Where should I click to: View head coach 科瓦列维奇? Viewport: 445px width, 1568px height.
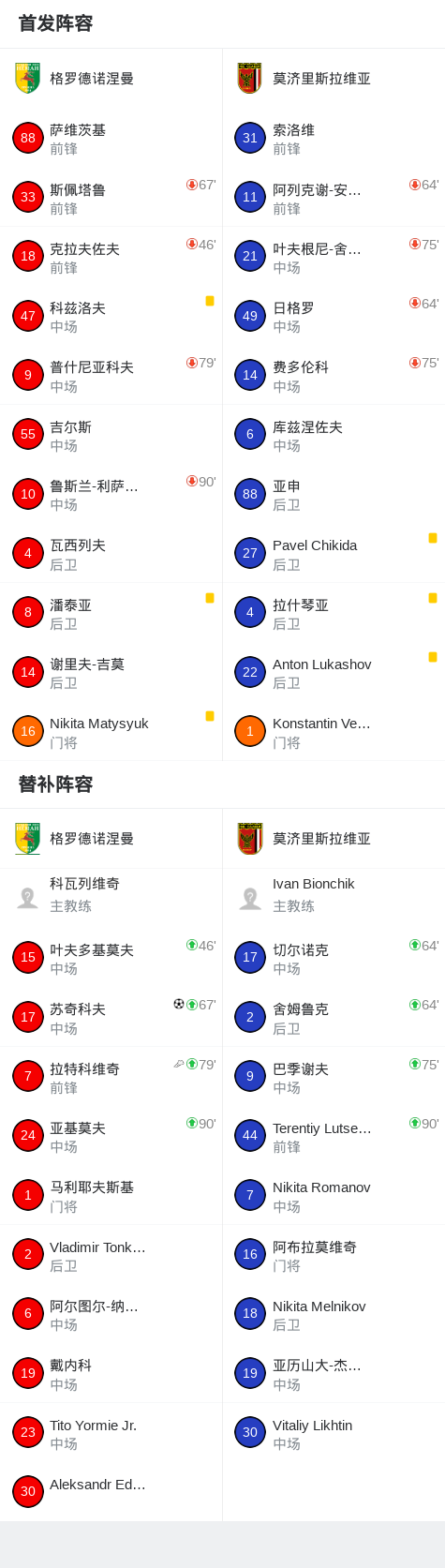[x=111, y=897]
